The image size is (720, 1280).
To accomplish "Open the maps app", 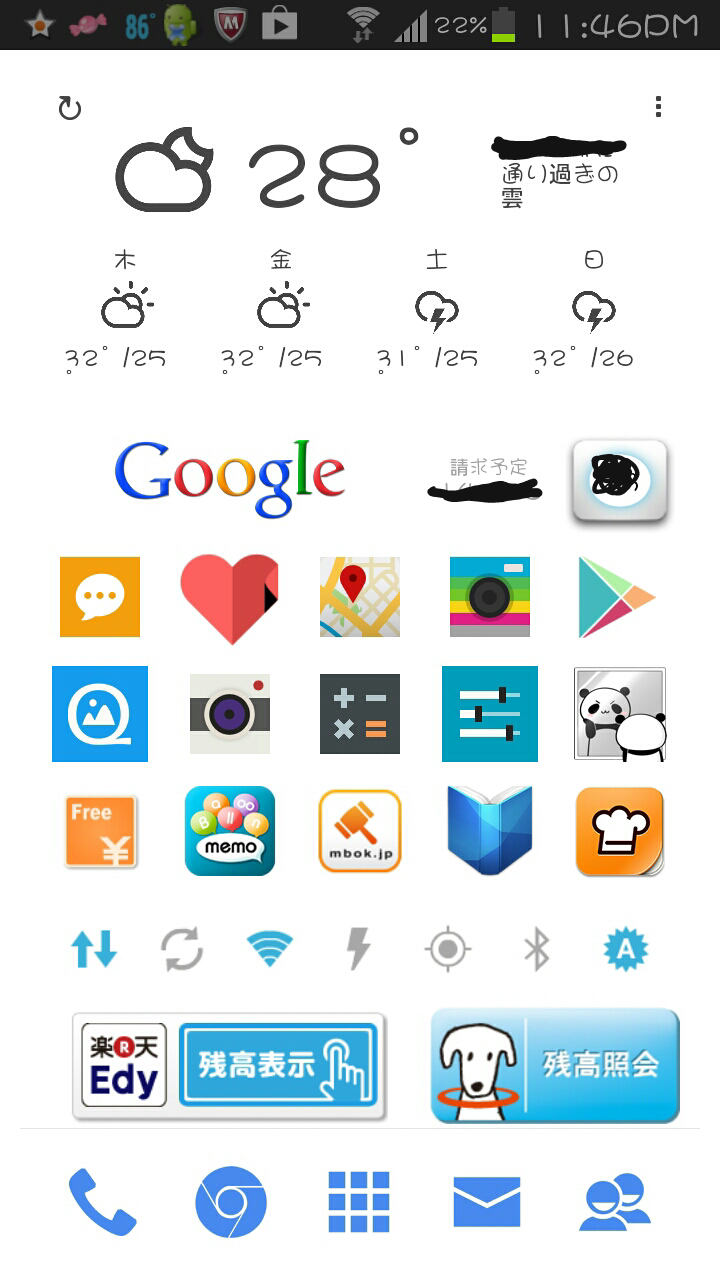I will [359, 597].
